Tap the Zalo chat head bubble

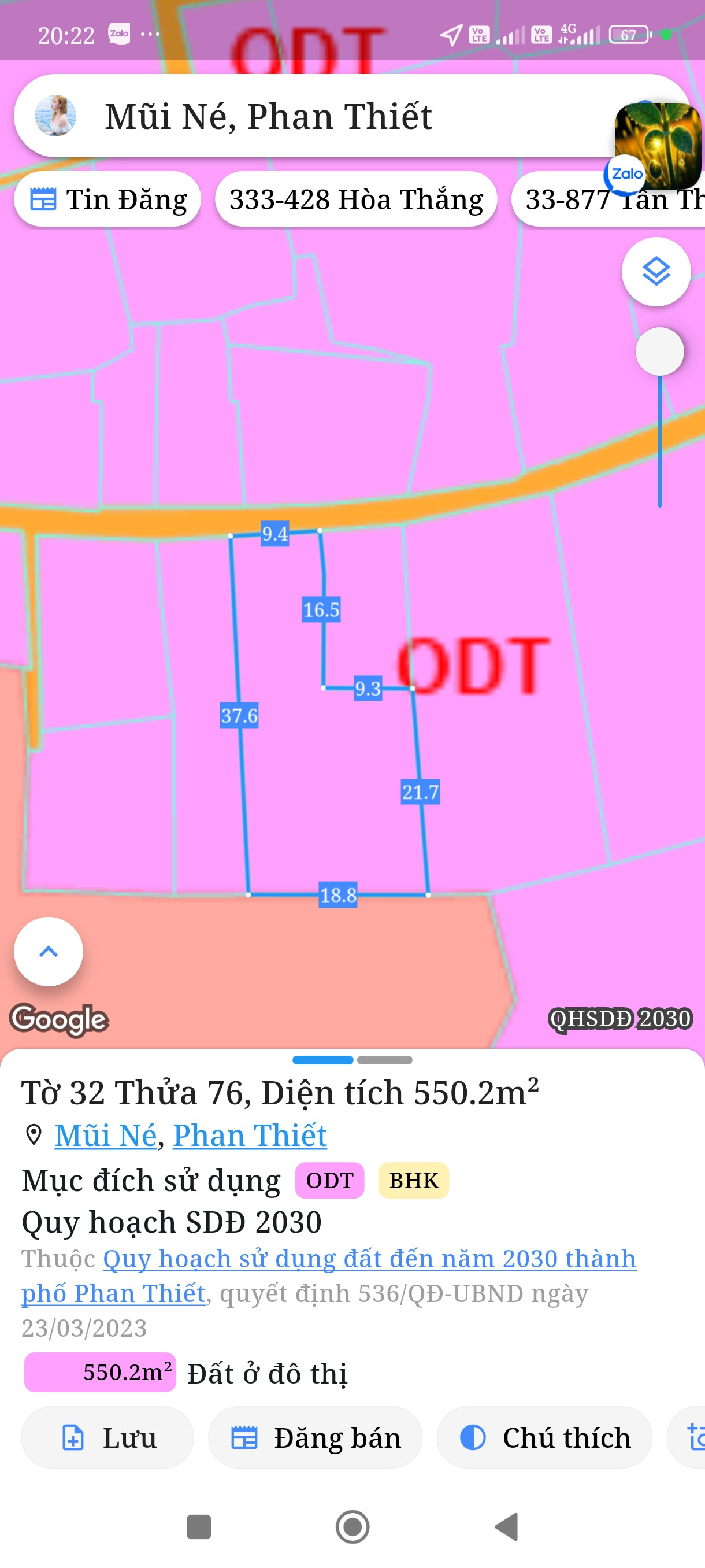click(657, 146)
